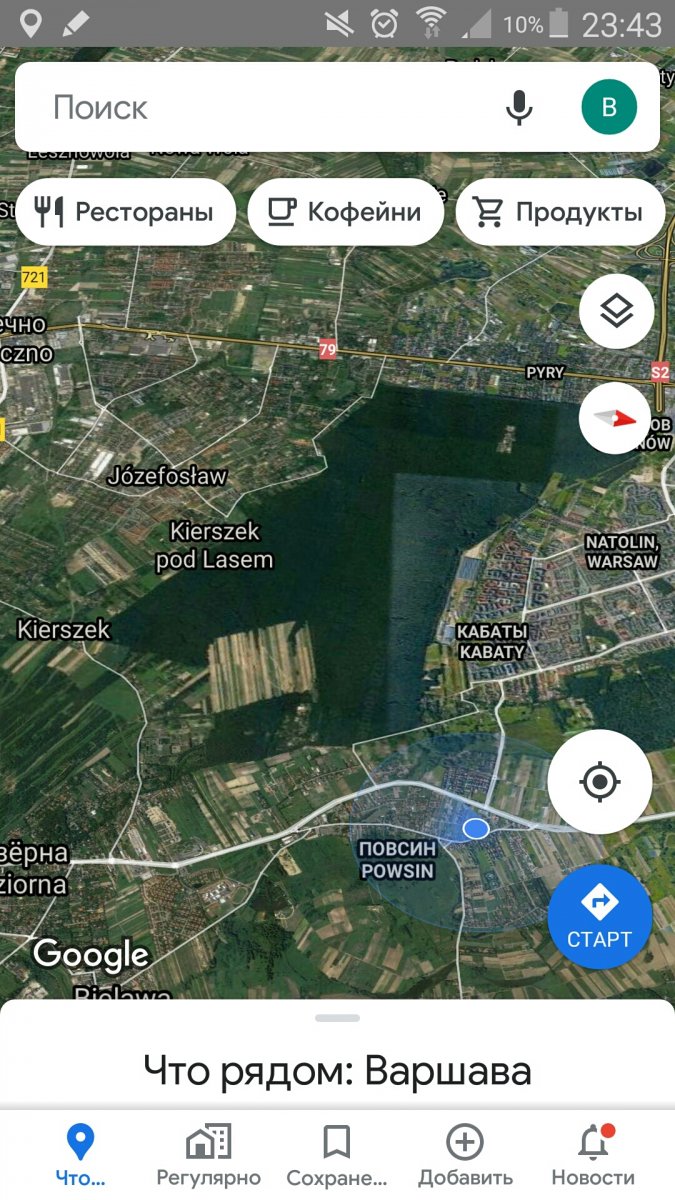675x1200 pixels.
Task: Select the Кофейни chip
Action: (x=346, y=212)
